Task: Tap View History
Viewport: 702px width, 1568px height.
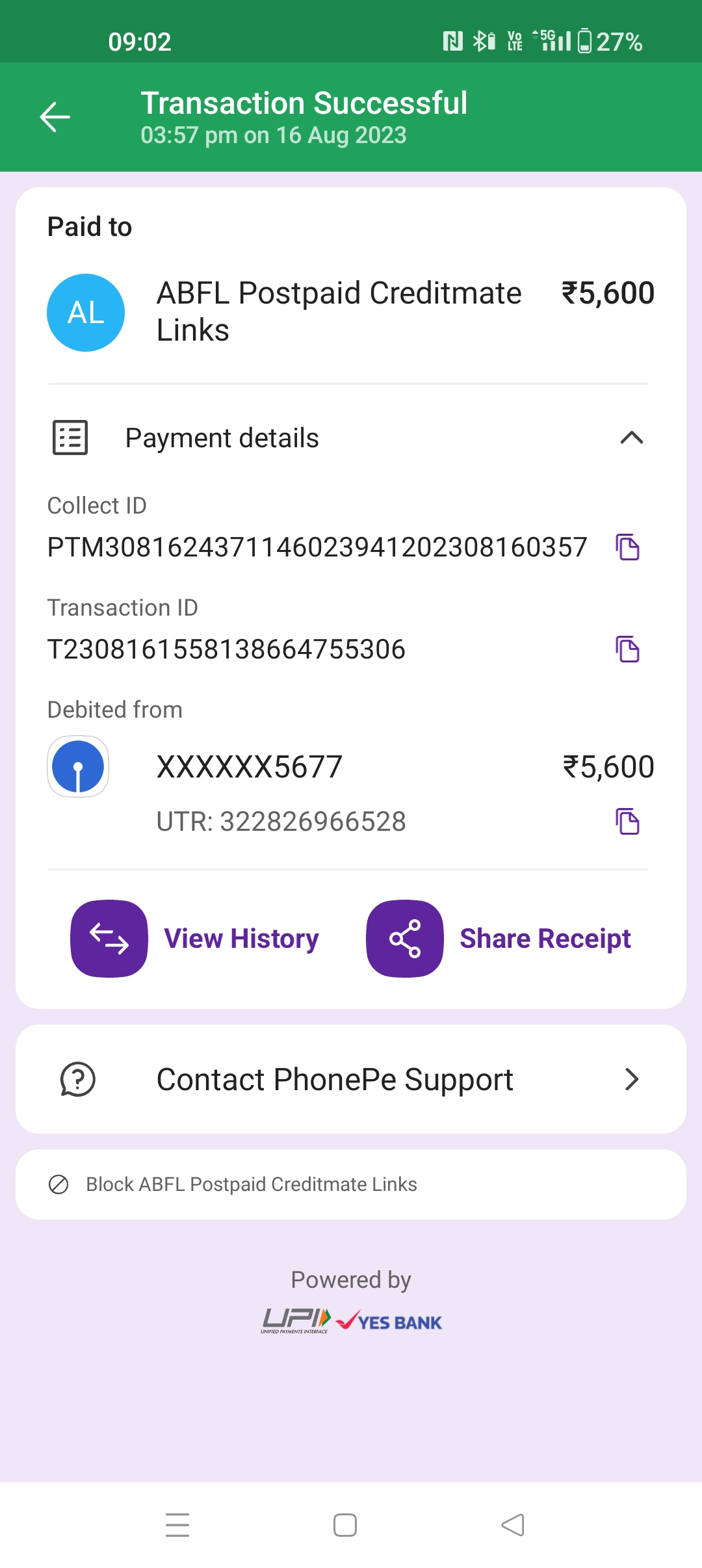Action: (x=195, y=939)
